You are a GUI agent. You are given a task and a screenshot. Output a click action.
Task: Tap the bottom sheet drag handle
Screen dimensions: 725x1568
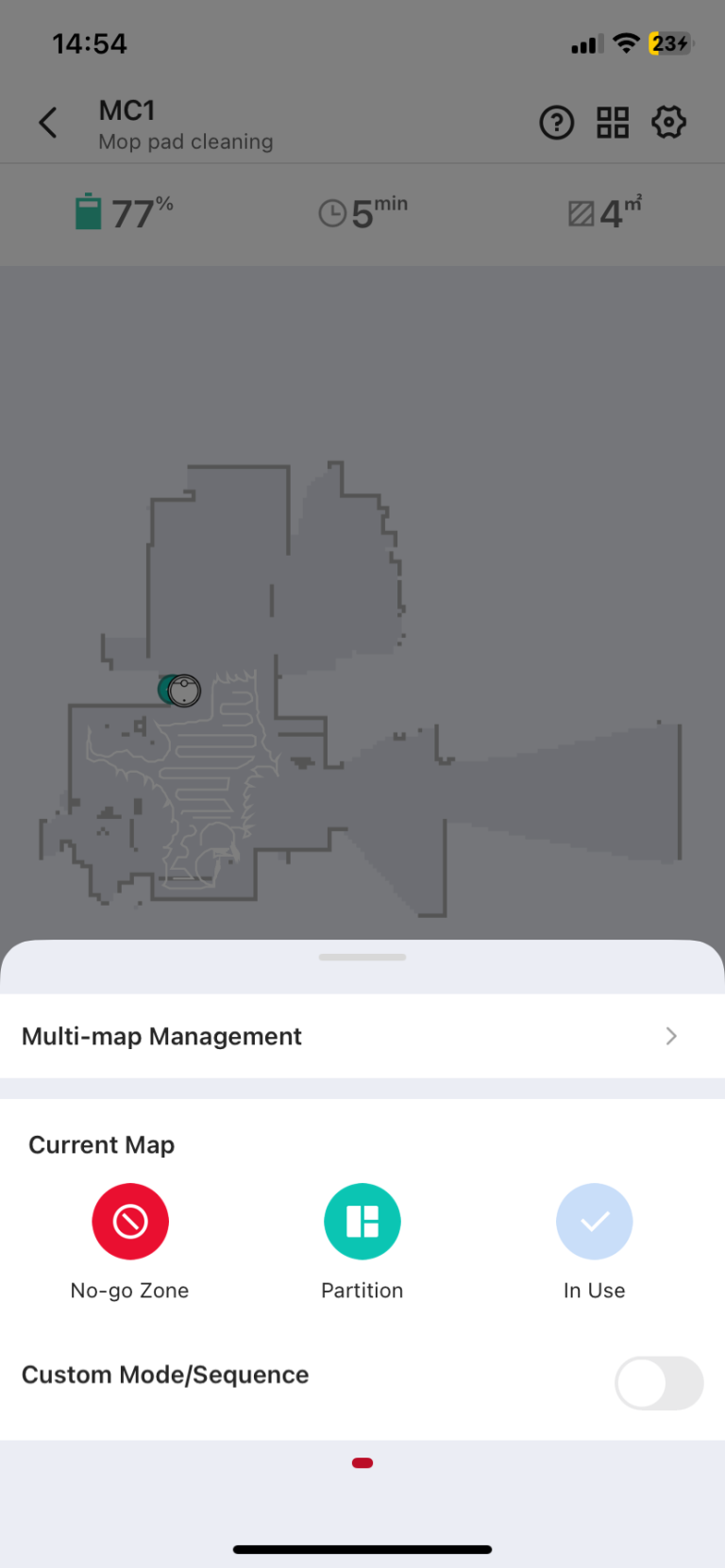(362, 957)
